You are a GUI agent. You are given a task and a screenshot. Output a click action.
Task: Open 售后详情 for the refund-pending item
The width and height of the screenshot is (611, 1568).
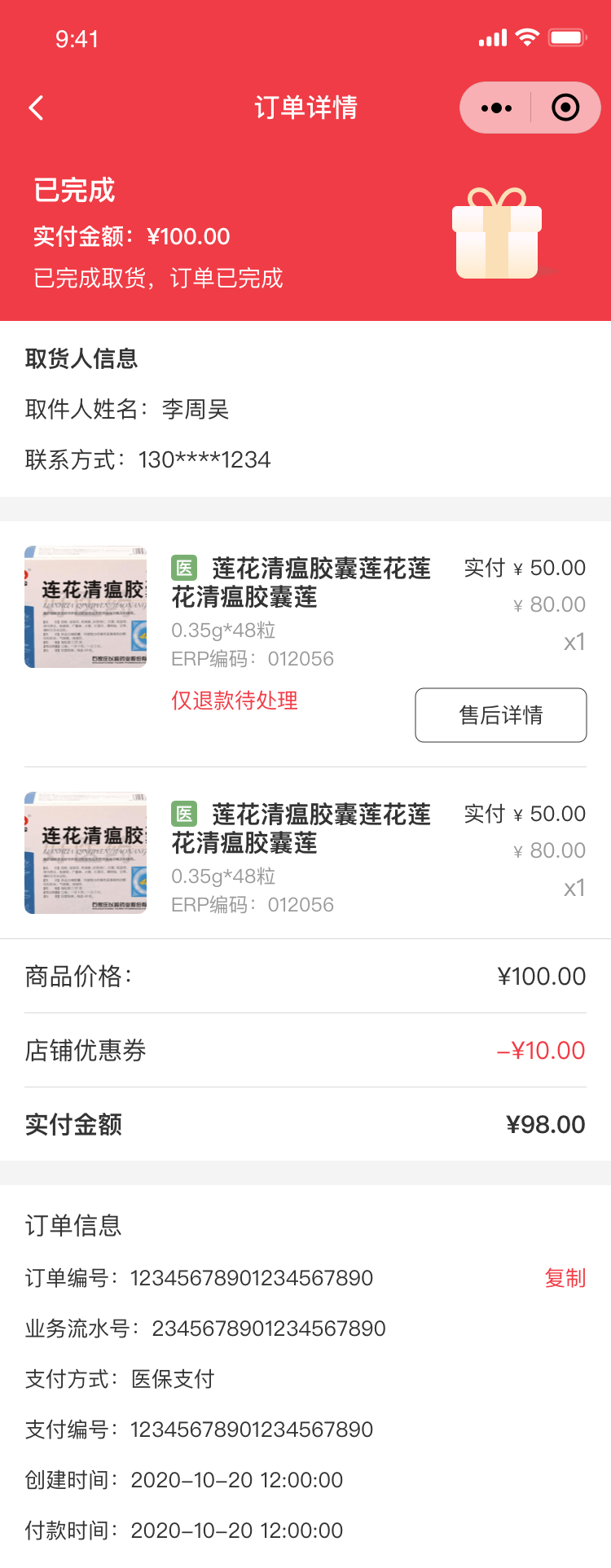coord(500,715)
